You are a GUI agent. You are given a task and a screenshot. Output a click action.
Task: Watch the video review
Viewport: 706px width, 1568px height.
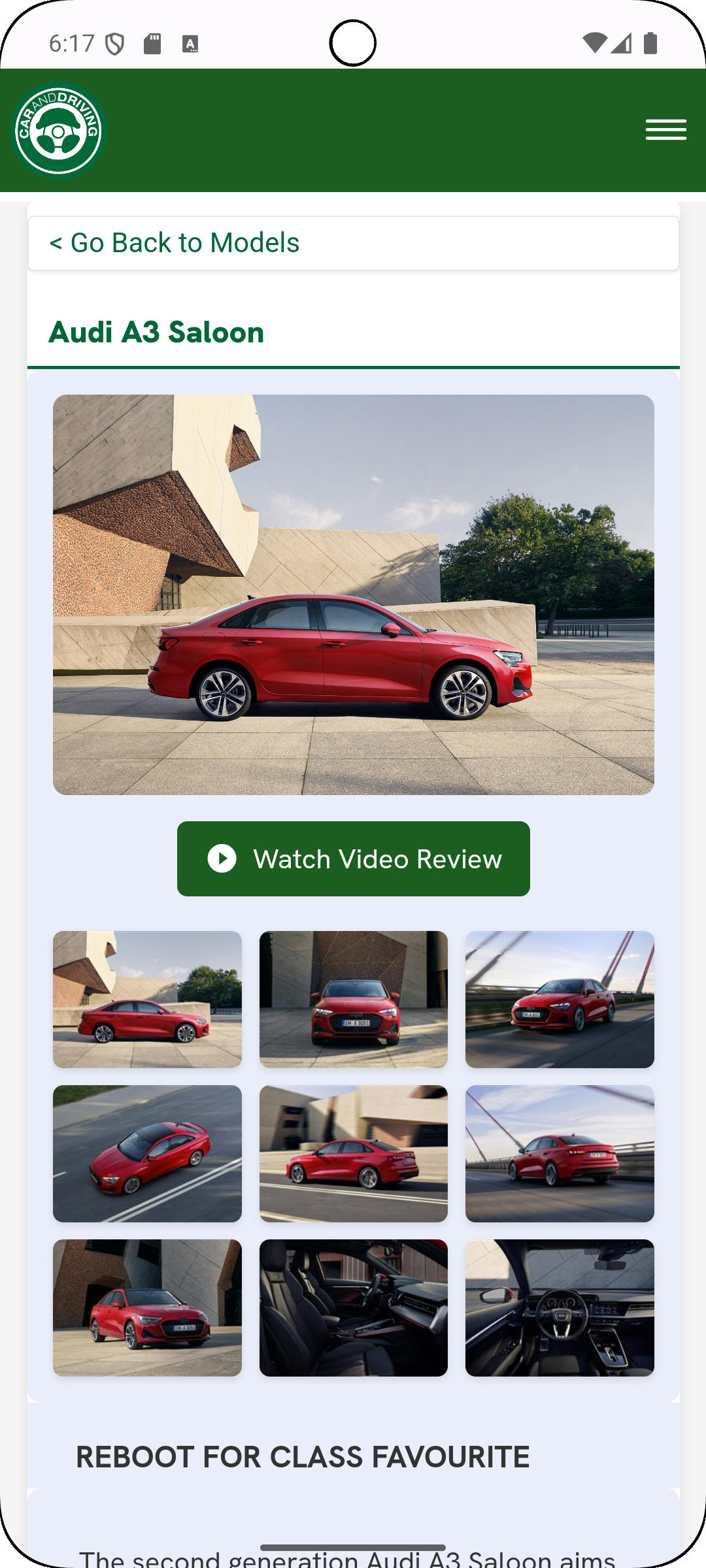tap(353, 858)
